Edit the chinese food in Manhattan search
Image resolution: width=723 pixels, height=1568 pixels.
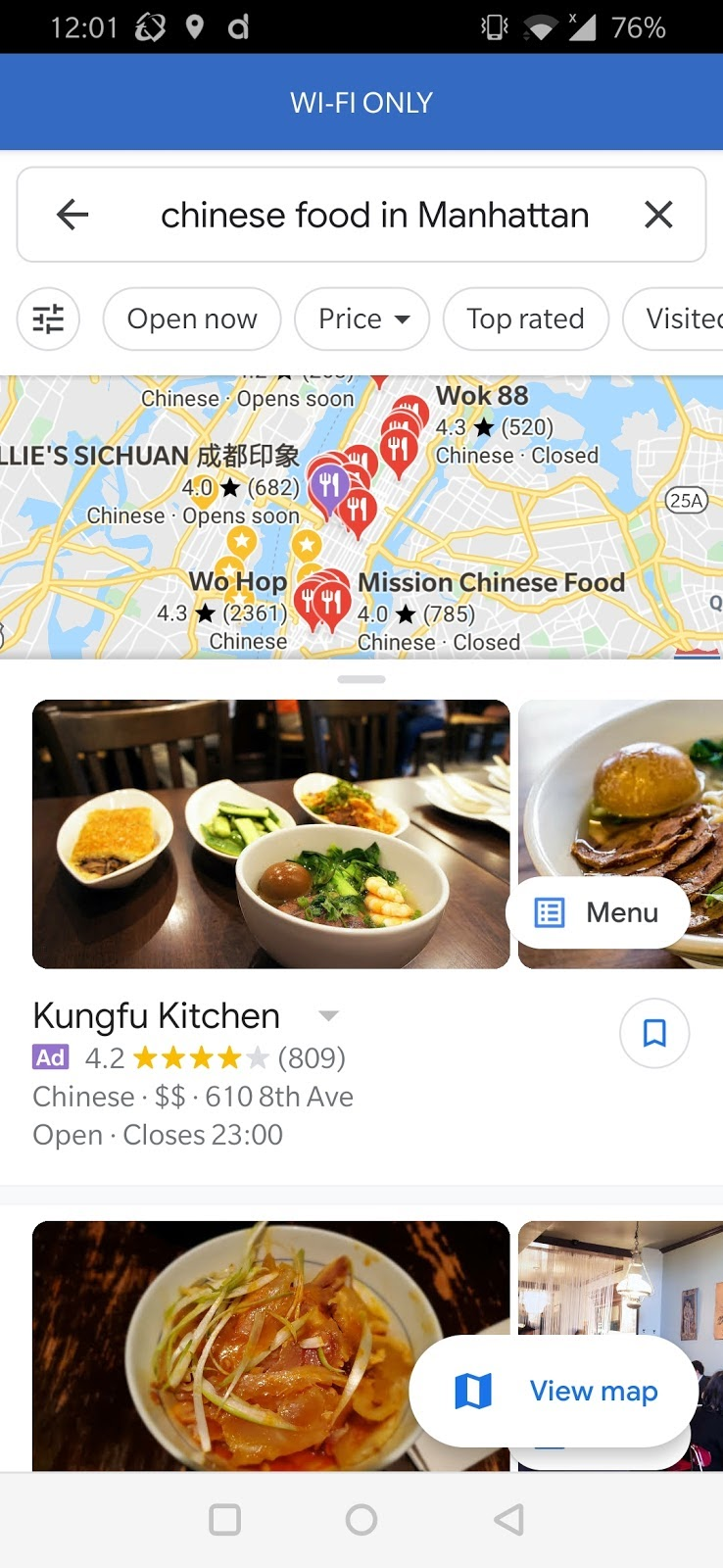tap(374, 215)
